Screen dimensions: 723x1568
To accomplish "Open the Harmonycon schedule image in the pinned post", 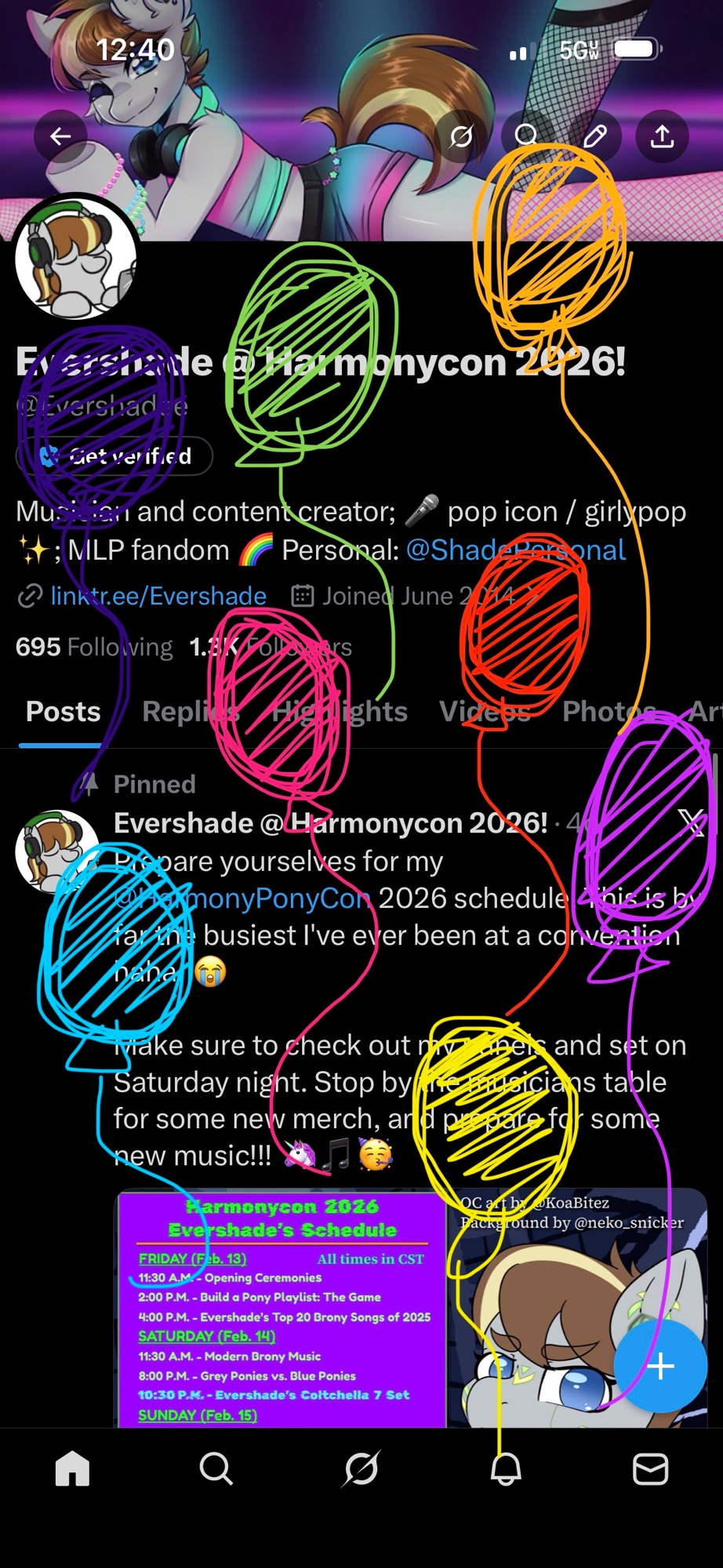I will click(282, 1309).
